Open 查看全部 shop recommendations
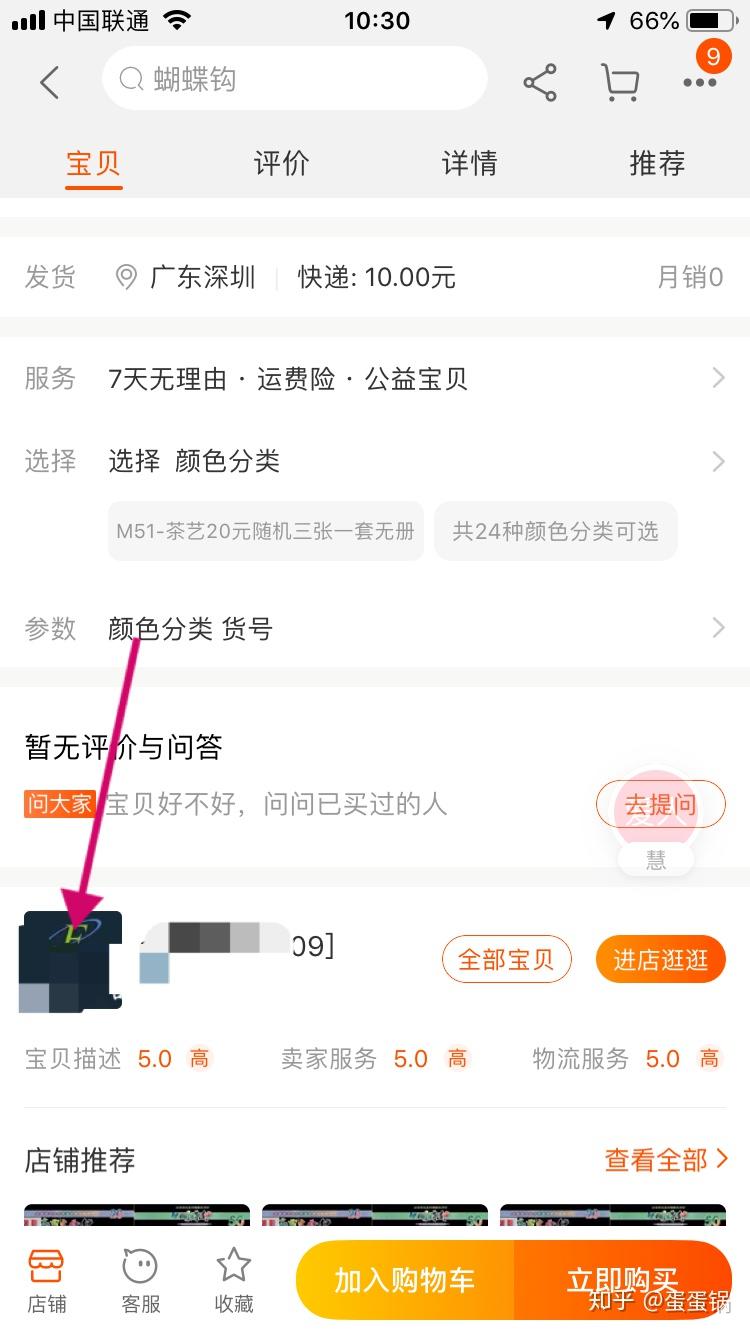 tap(666, 1160)
